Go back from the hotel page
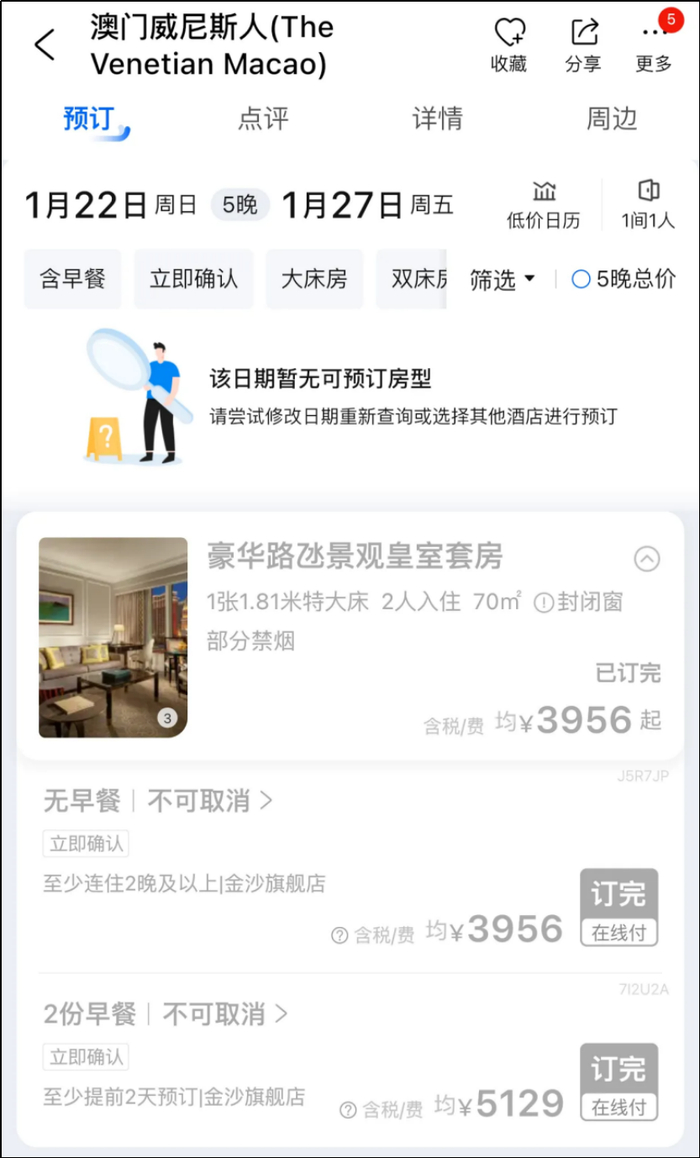This screenshot has height=1158, width=700. pos(45,45)
